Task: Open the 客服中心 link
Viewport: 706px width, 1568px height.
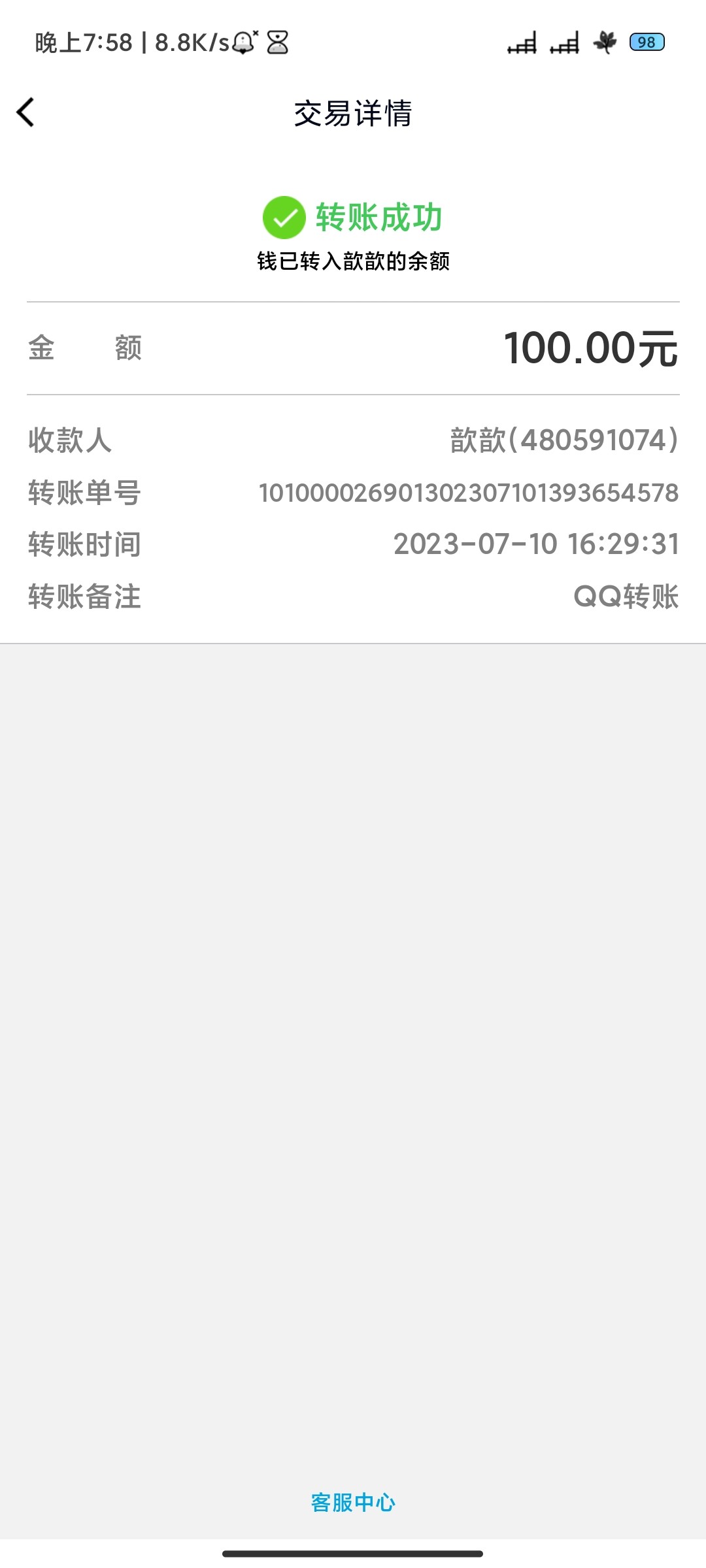Action: pos(353,1502)
